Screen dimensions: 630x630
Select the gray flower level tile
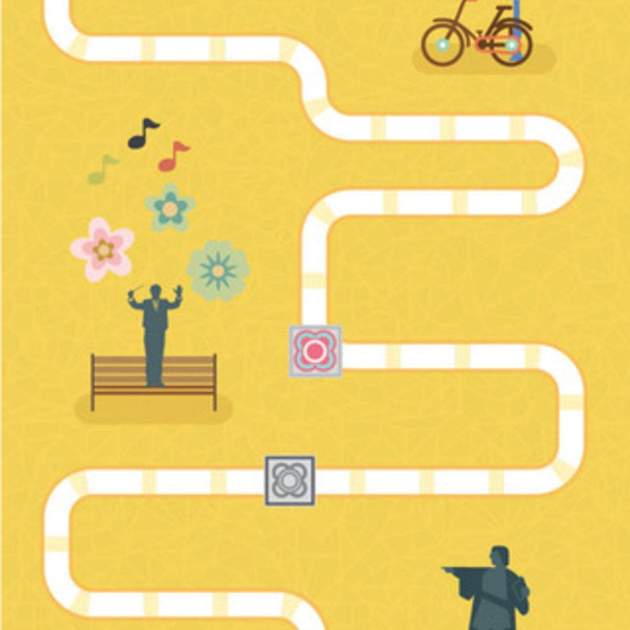[290, 480]
